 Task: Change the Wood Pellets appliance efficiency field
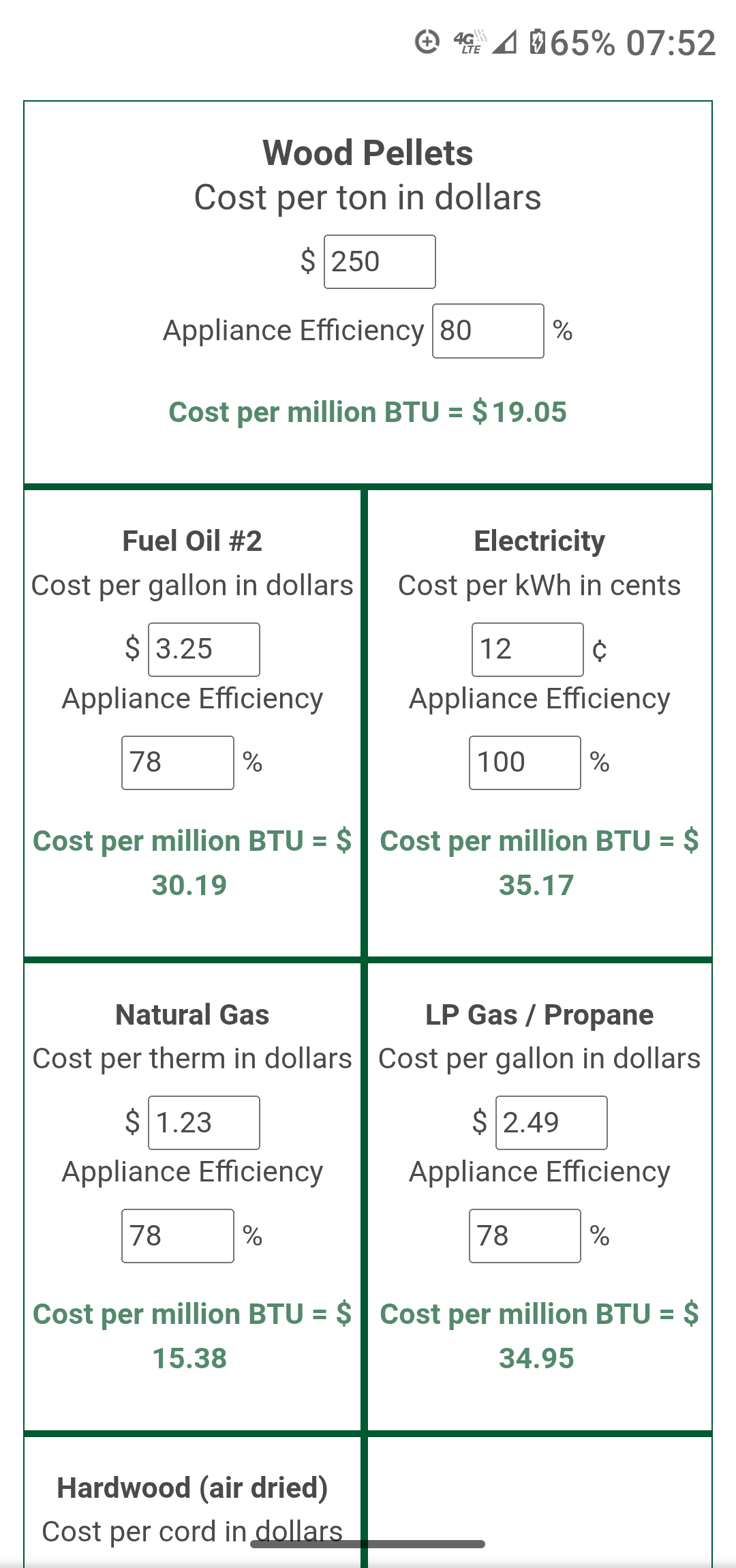point(488,331)
